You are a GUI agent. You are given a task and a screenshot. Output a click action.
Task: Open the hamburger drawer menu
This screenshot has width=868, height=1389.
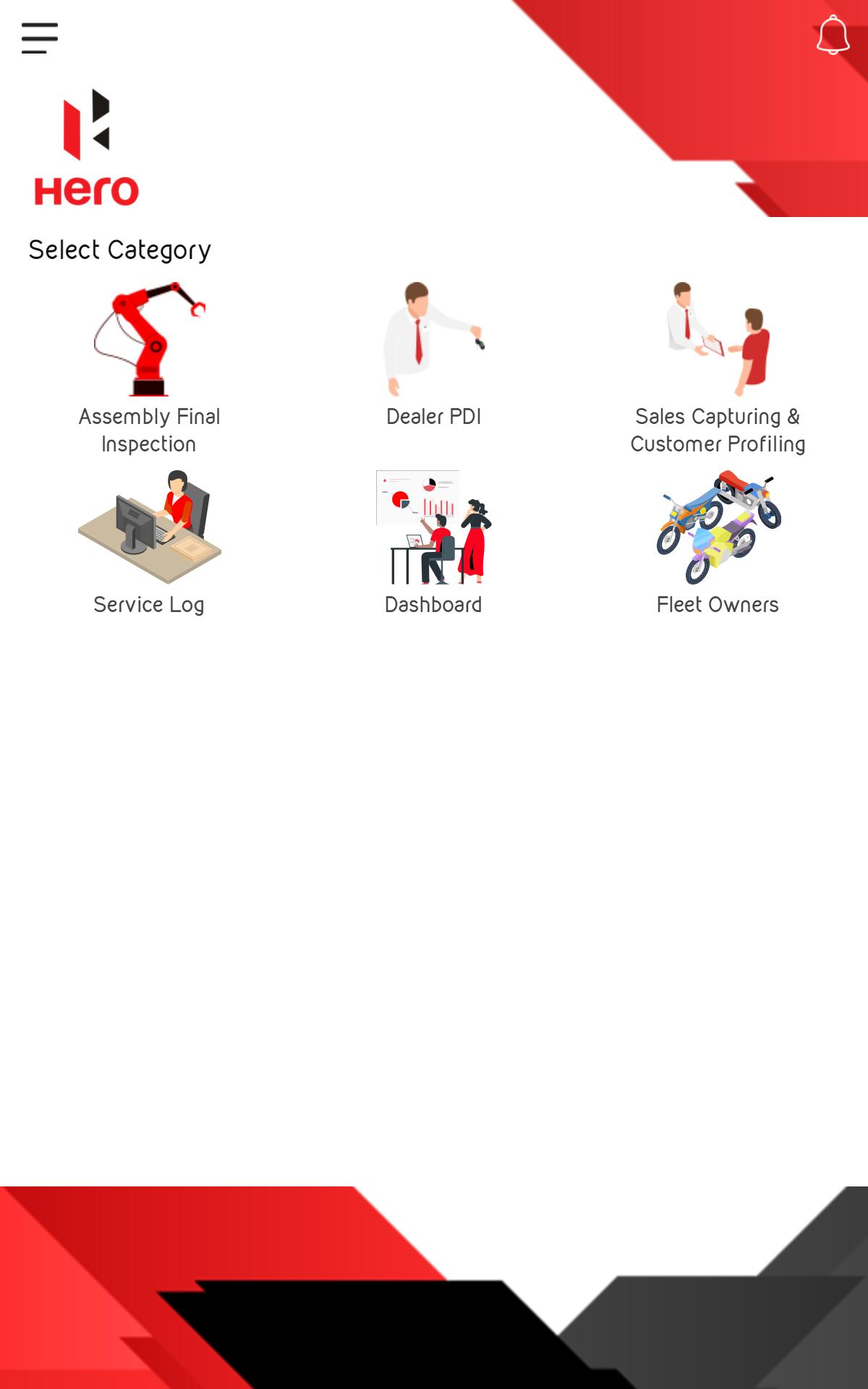click(40, 38)
